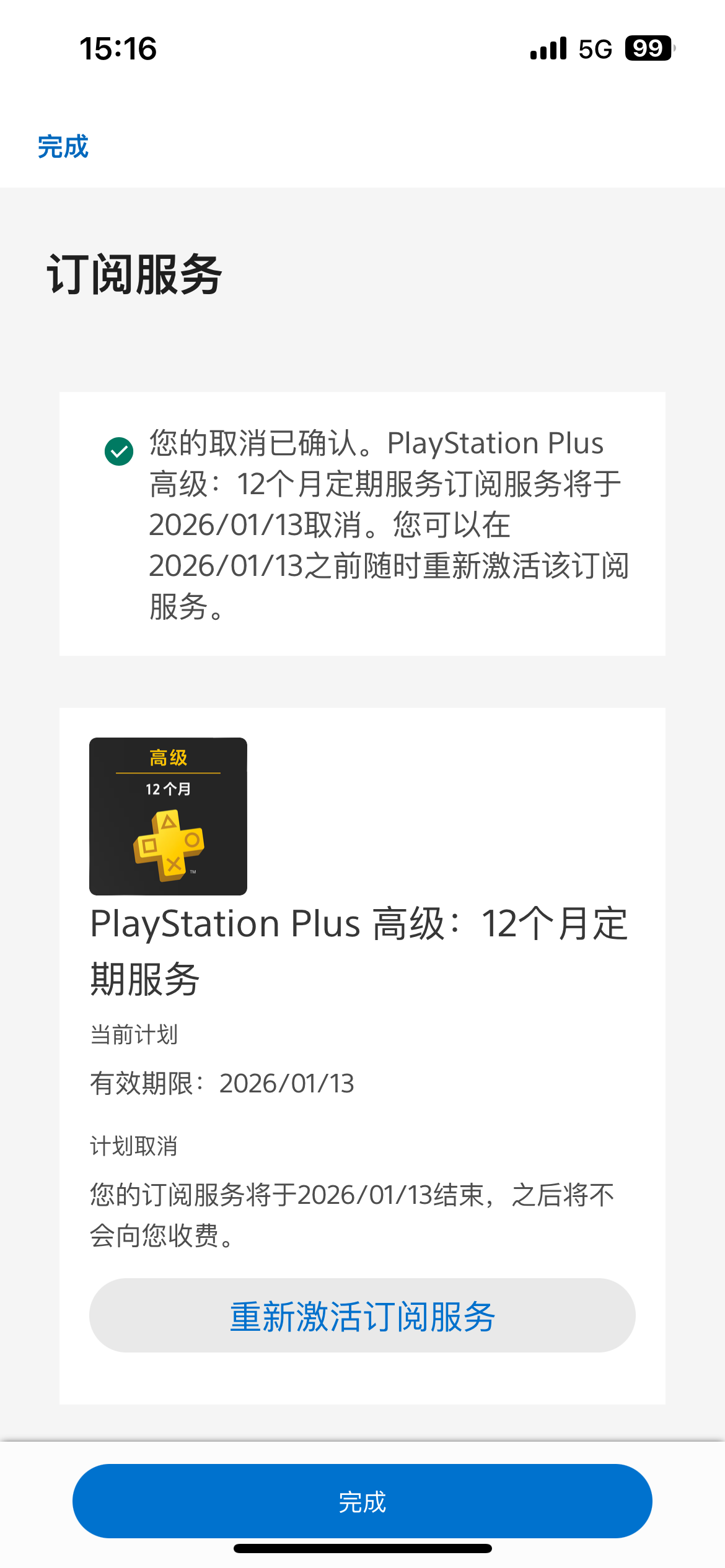Click the 5G network indicator
This screenshot has width=725, height=1568.
[596, 48]
